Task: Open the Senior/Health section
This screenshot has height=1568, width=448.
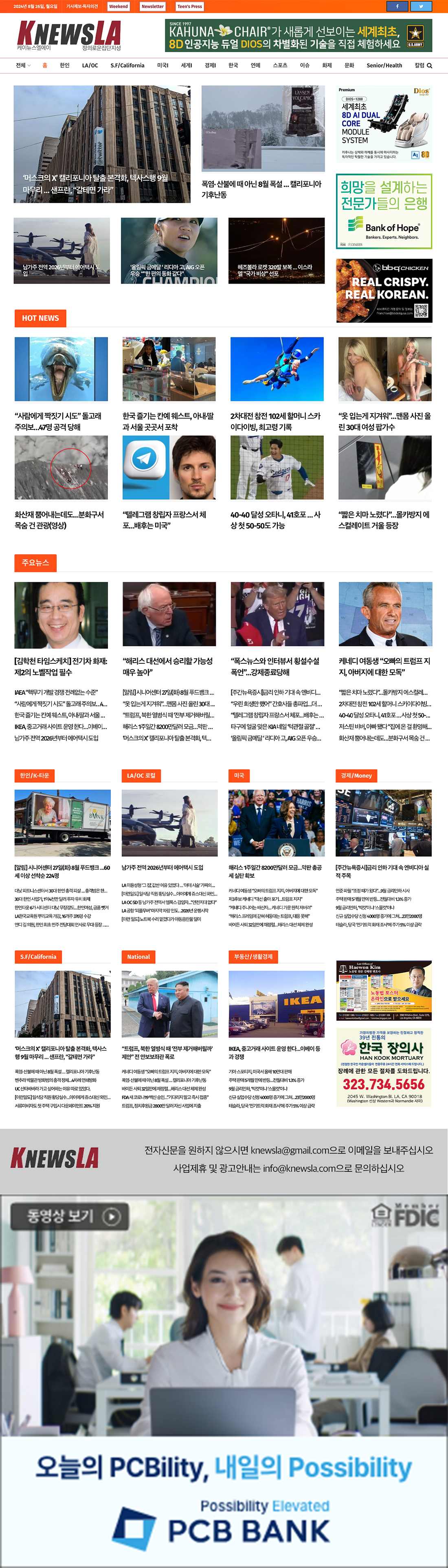Action: (384, 66)
